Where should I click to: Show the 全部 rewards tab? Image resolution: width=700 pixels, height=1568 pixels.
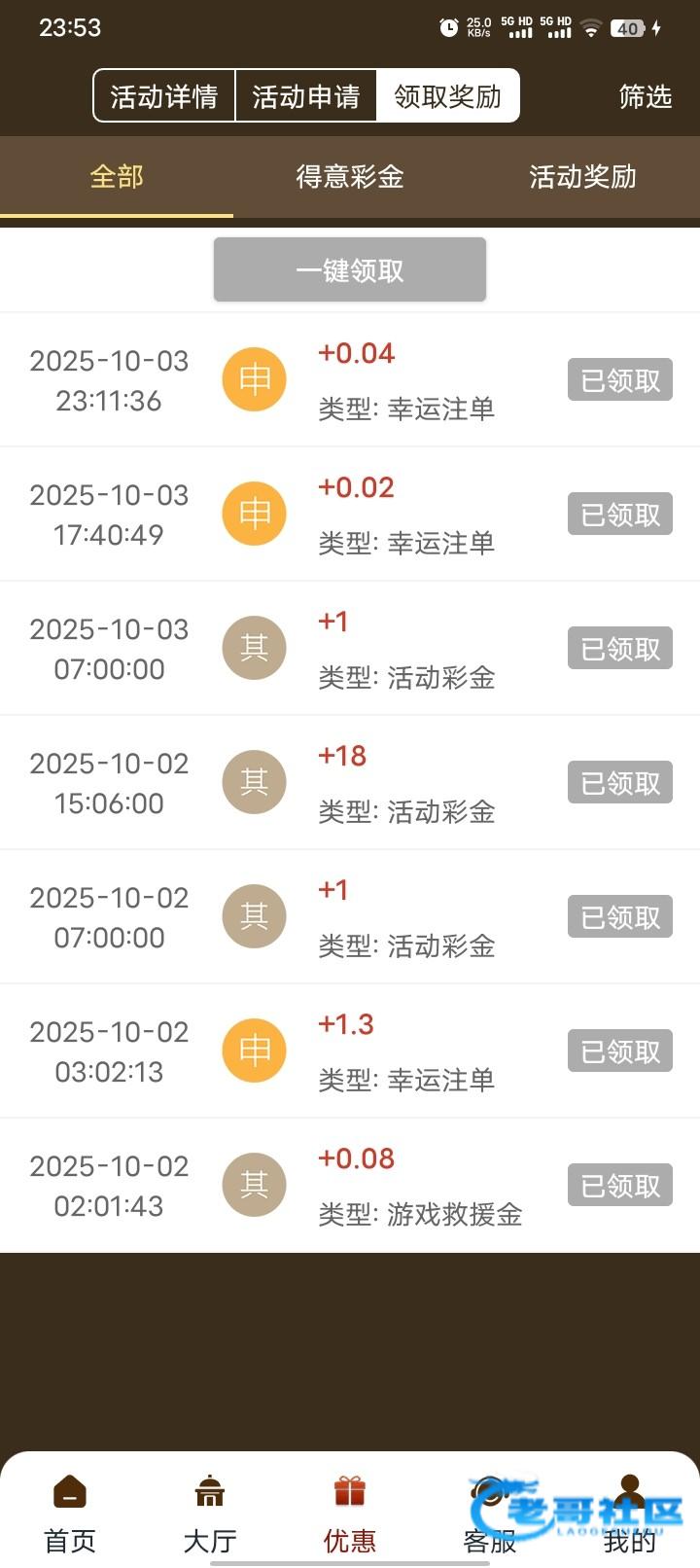point(117,177)
